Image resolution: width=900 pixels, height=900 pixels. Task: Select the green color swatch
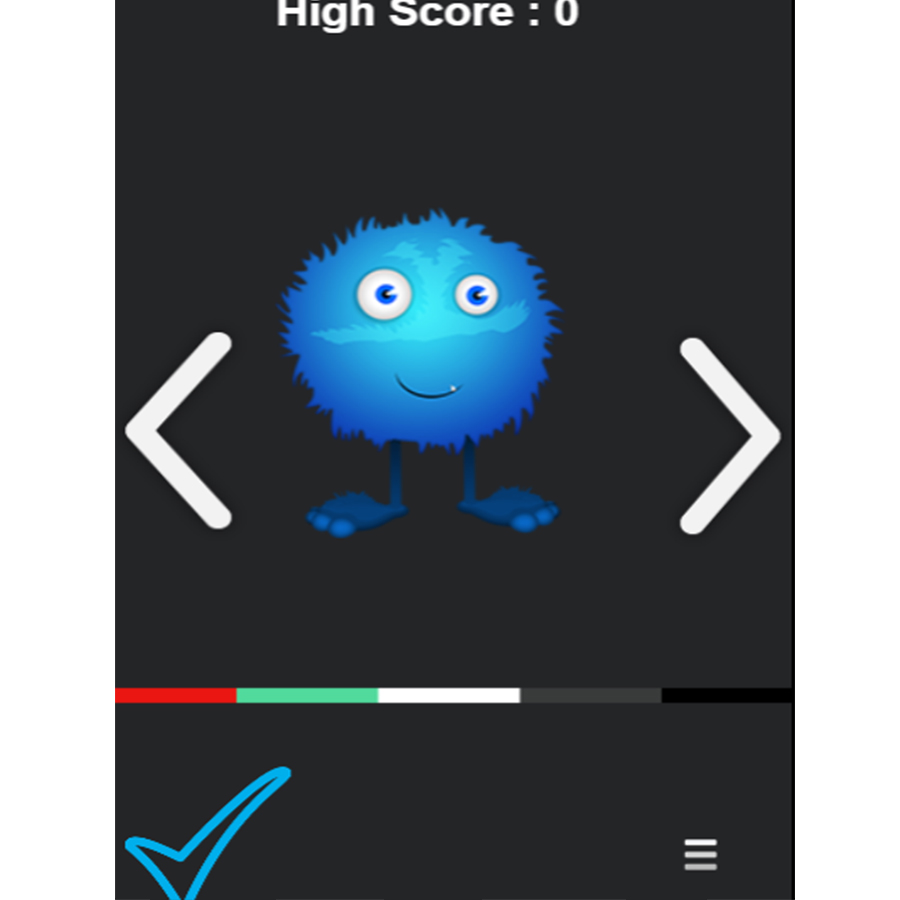307,695
